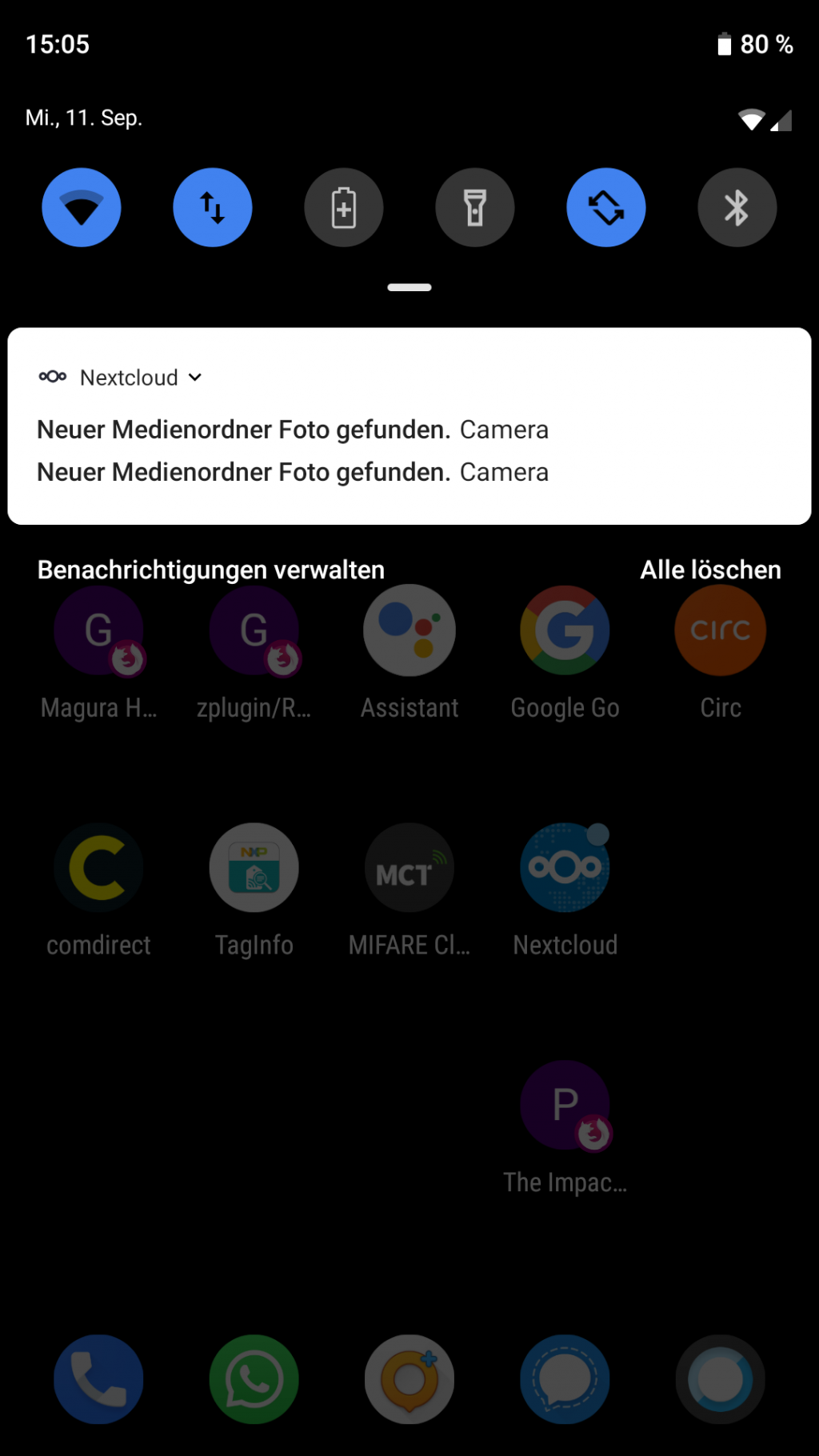Turn on the flashlight
819x1456 pixels.
pos(475,208)
